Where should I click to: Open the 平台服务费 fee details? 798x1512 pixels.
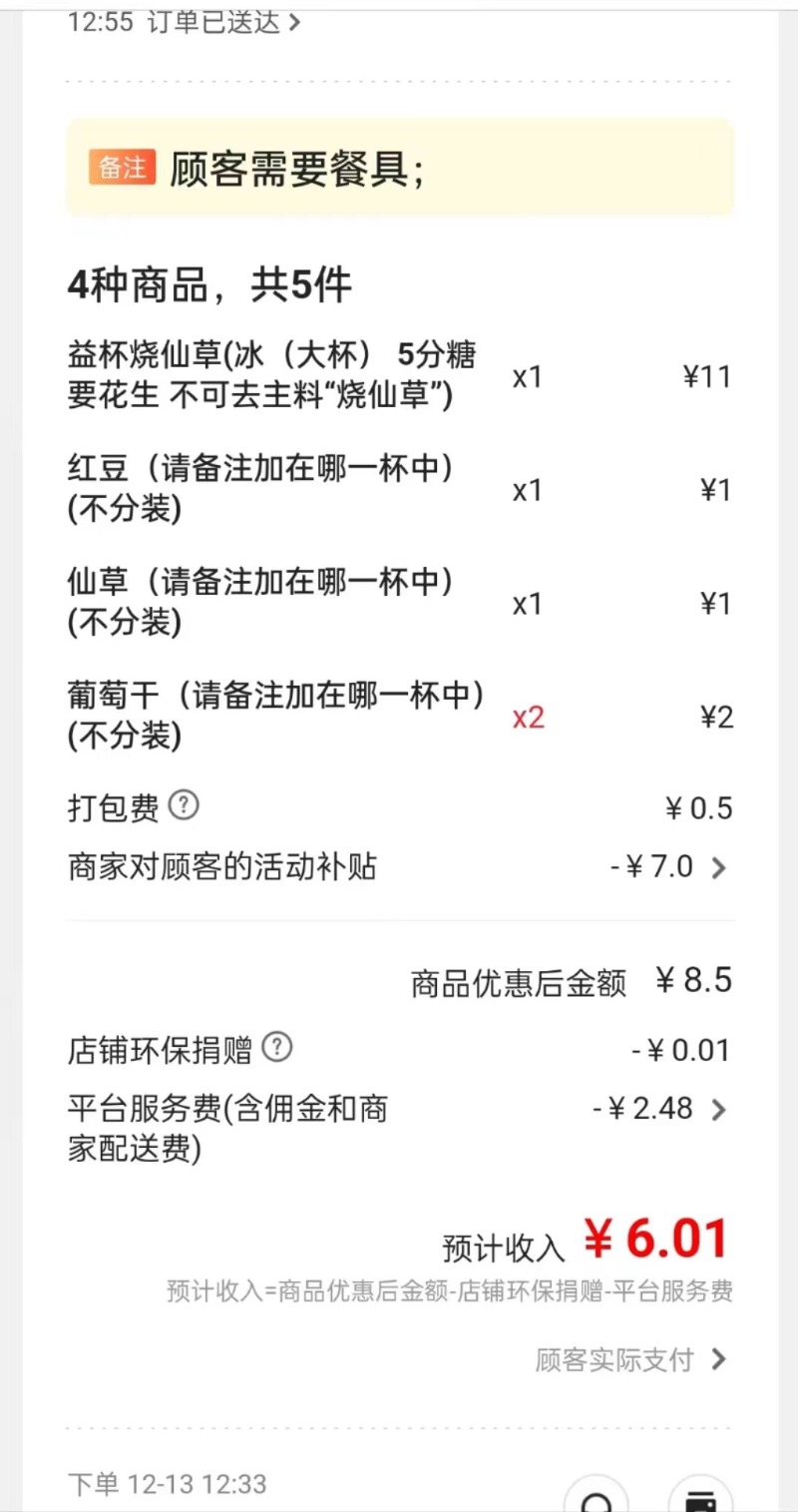coord(718,1110)
